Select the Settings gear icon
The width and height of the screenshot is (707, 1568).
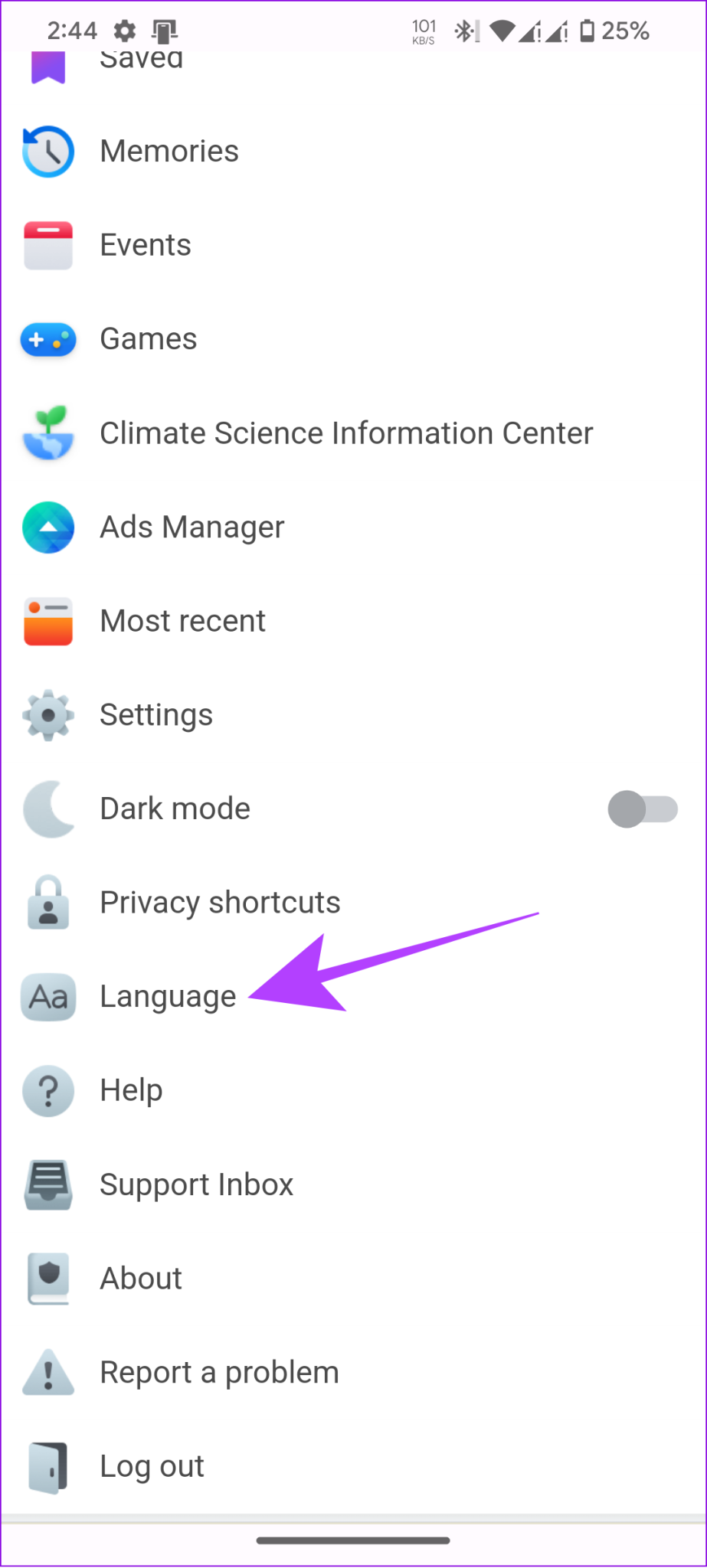pos(48,715)
